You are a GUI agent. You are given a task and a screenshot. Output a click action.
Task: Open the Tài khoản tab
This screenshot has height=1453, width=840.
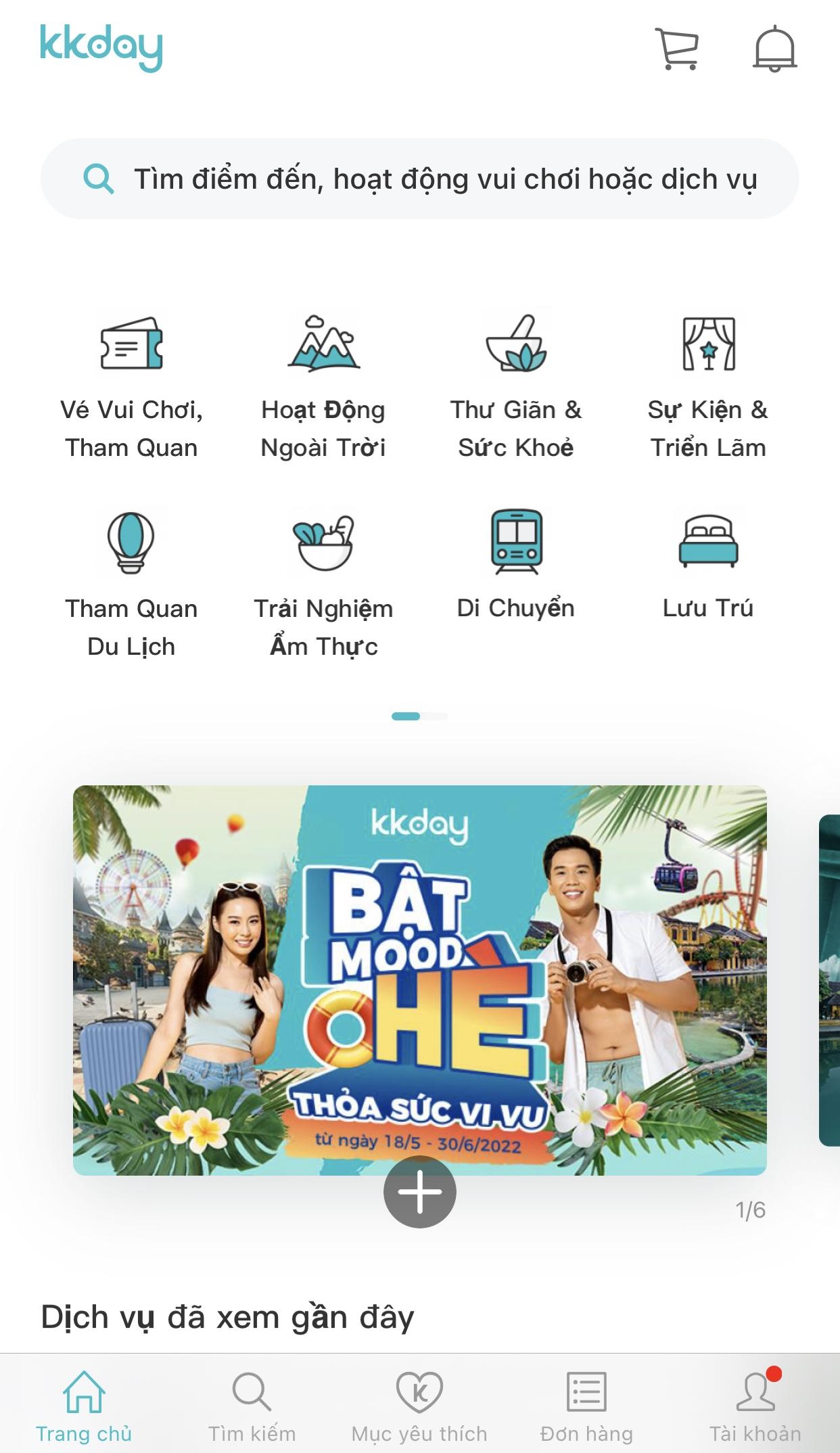(755, 1406)
